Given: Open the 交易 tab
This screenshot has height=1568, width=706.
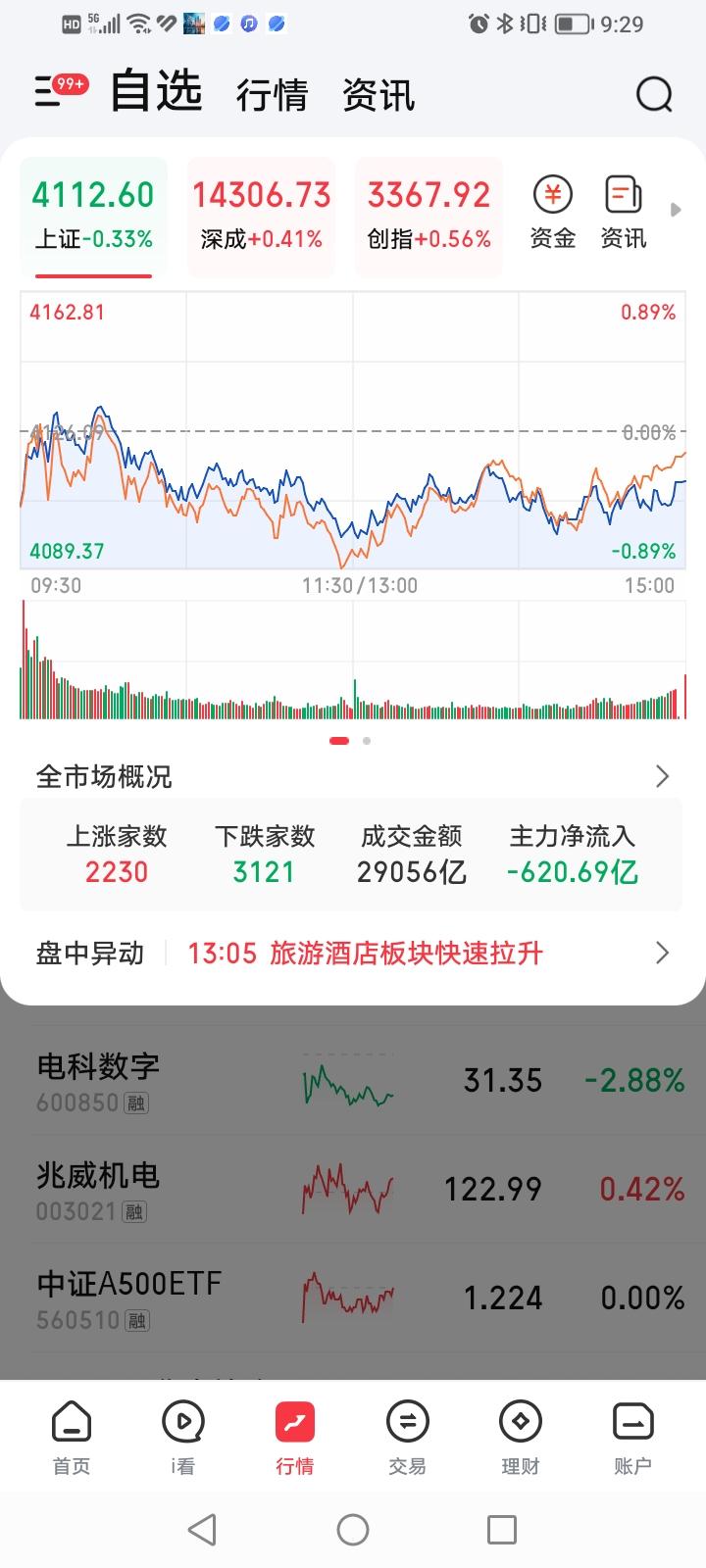Looking at the screenshot, I should (x=407, y=1437).
